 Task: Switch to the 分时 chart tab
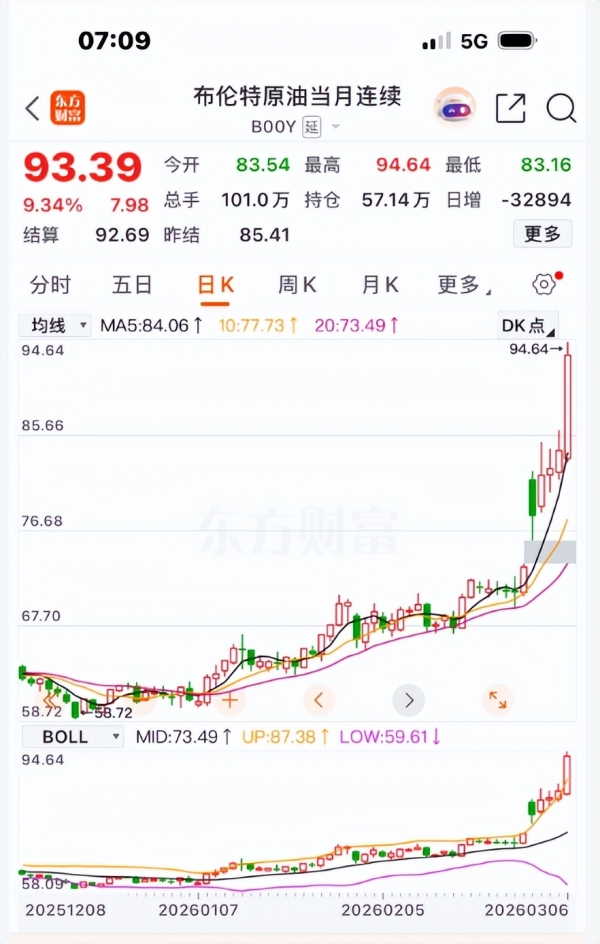[x=50, y=285]
